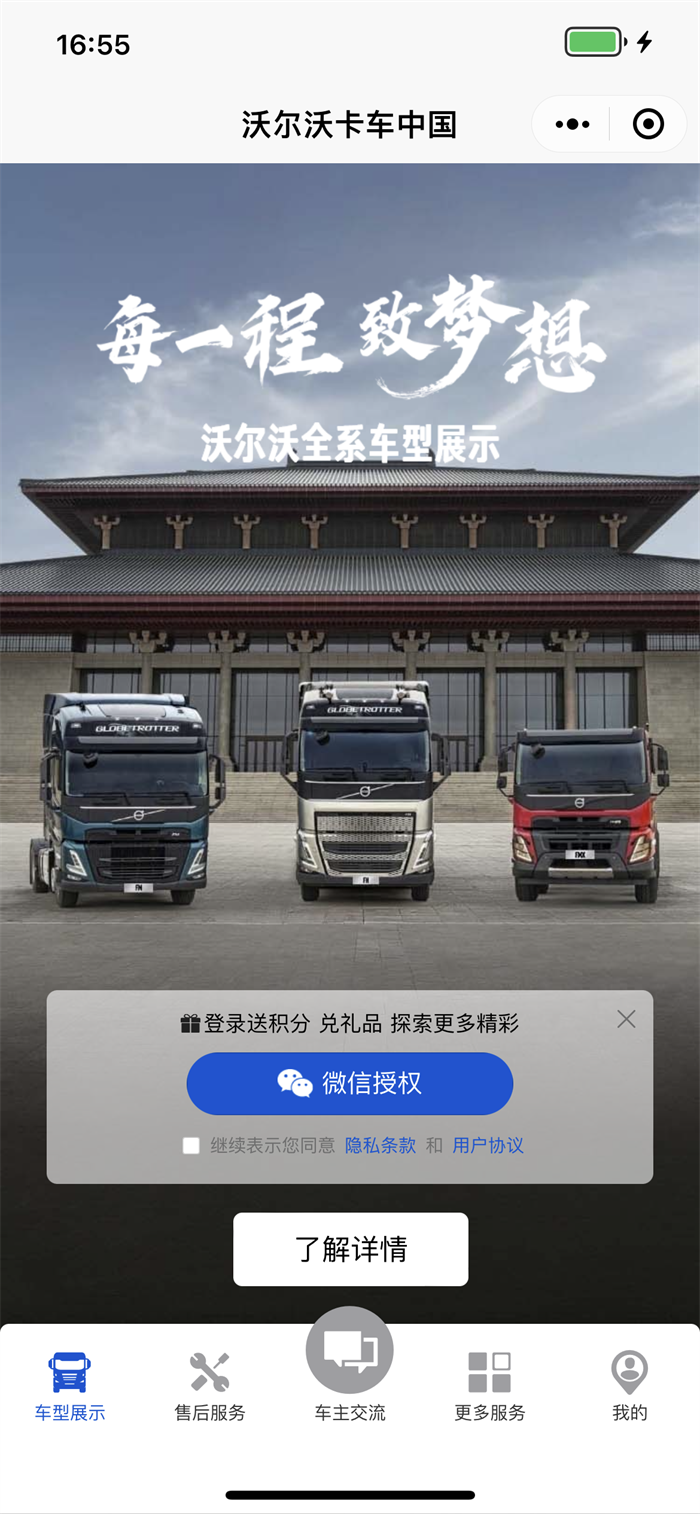Screen dimensions: 700x1514
Task: Check the agreement consent checkbox
Action: coord(191,1146)
